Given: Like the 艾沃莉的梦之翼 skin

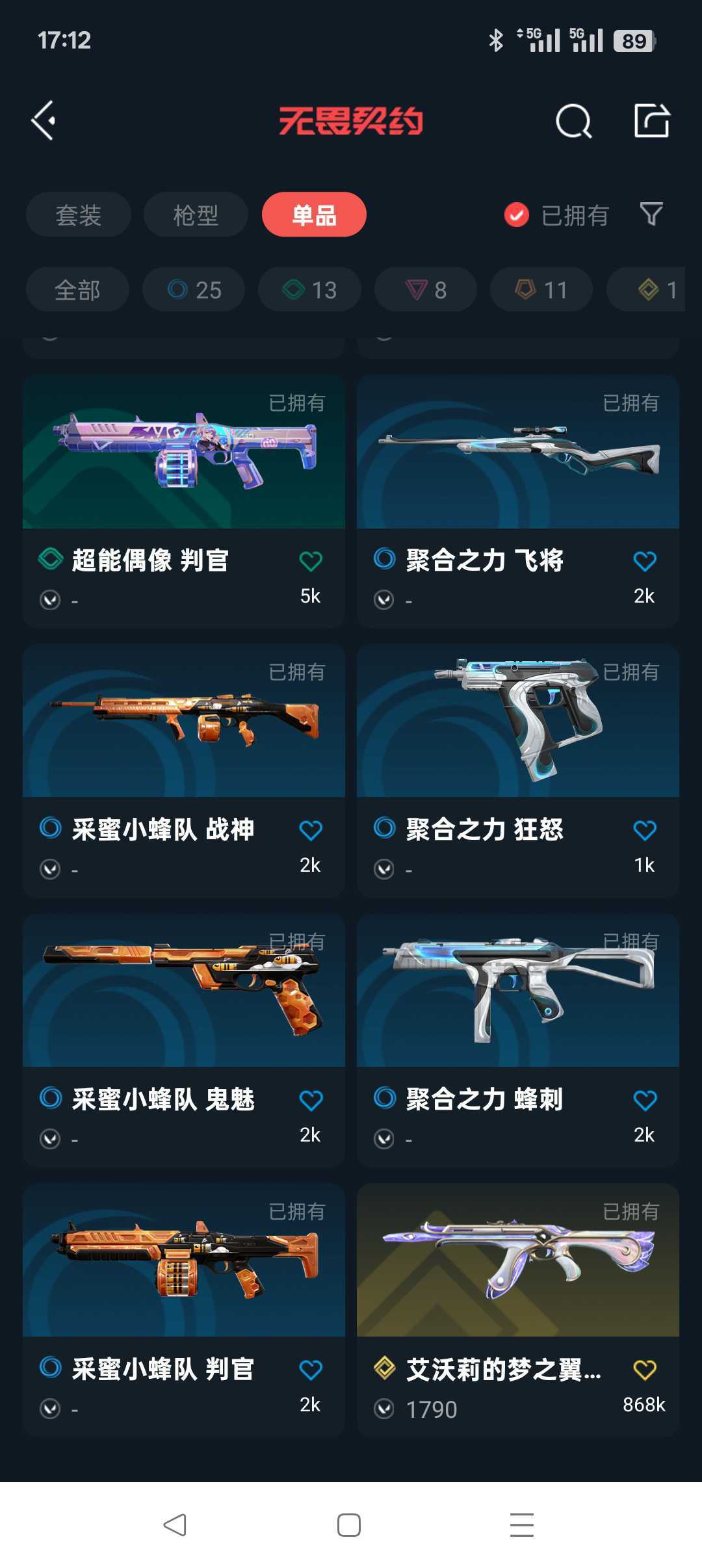Looking at the screenshot, I should click(x=644, y=1370).
